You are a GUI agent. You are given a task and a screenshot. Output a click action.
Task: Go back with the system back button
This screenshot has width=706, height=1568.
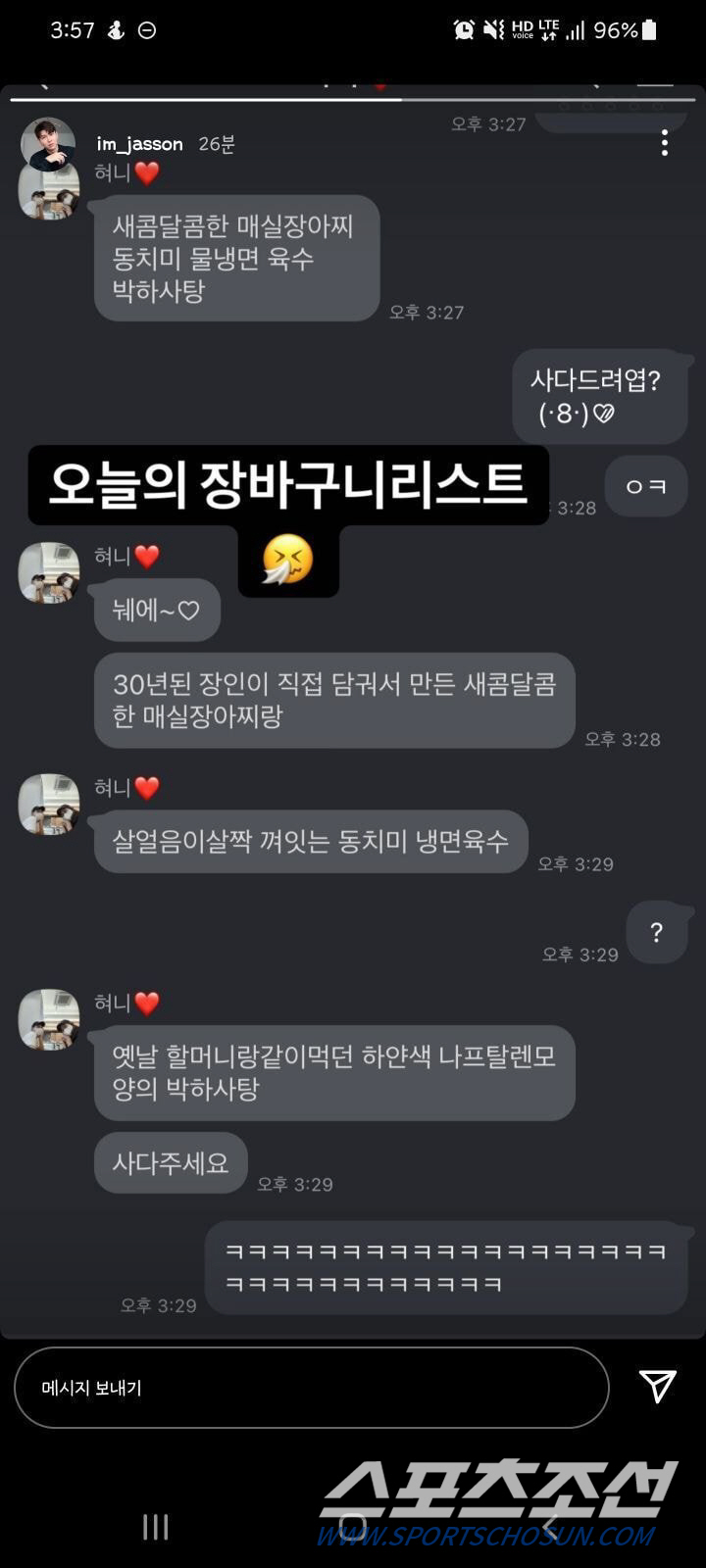[550, 1526]
